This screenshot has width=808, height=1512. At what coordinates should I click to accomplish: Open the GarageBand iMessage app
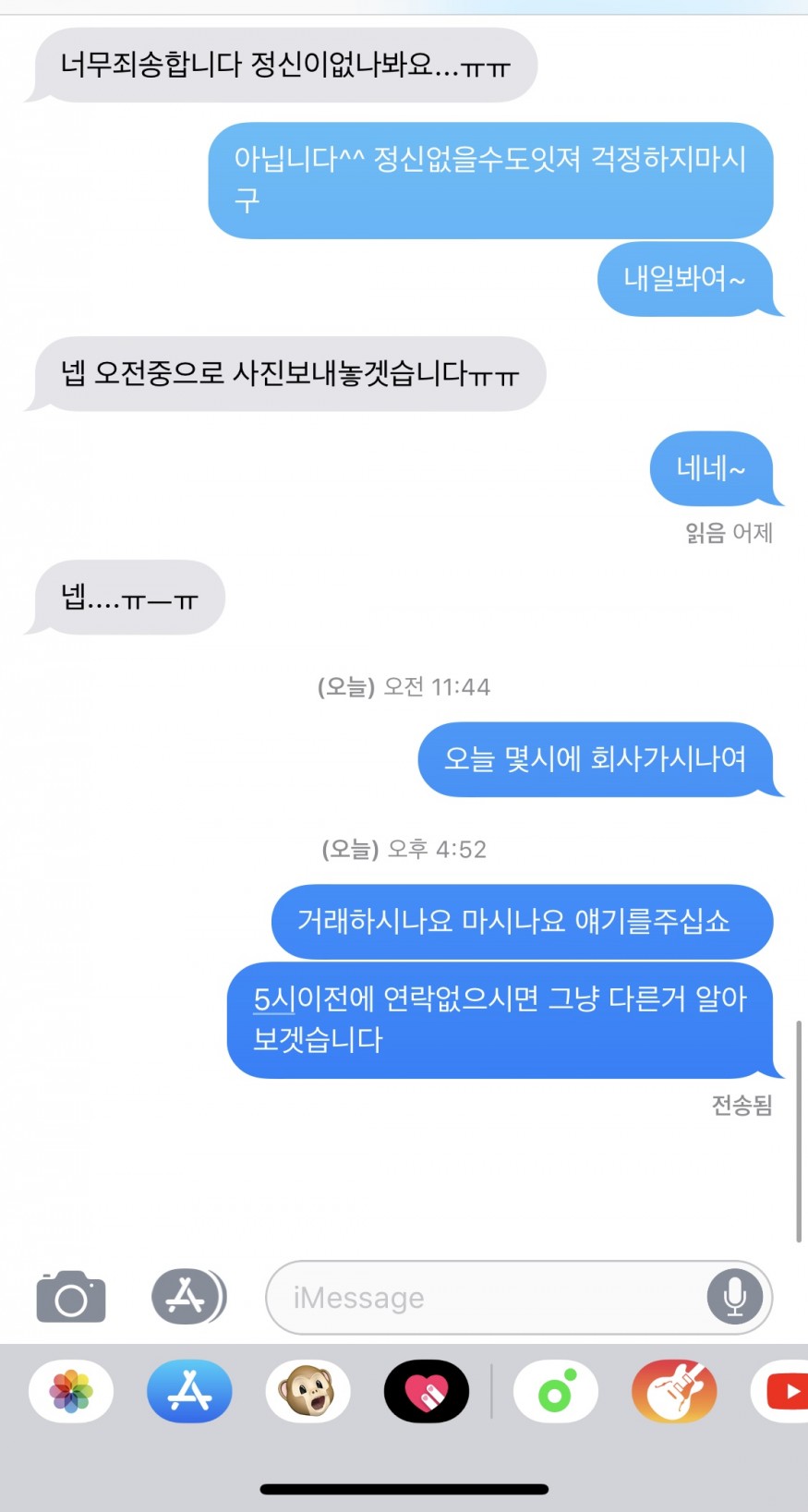[x=674, y=1392]
